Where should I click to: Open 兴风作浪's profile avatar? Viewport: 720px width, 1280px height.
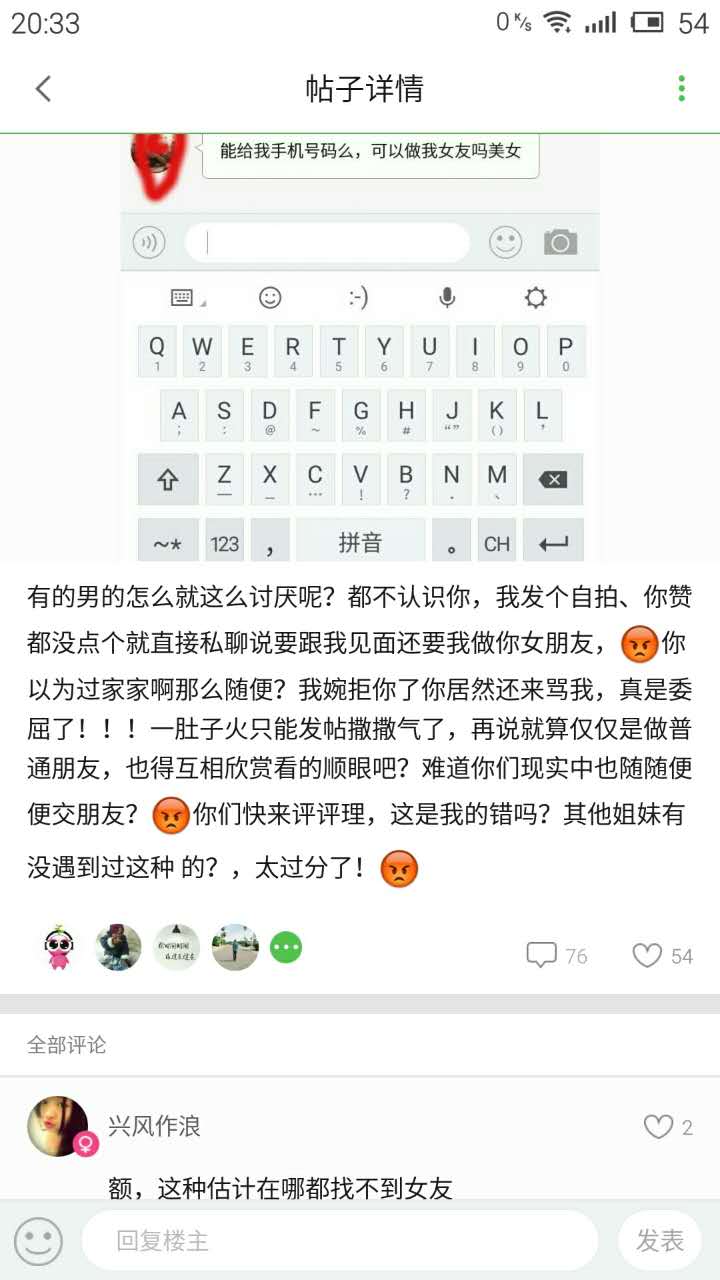(62, 1127)
